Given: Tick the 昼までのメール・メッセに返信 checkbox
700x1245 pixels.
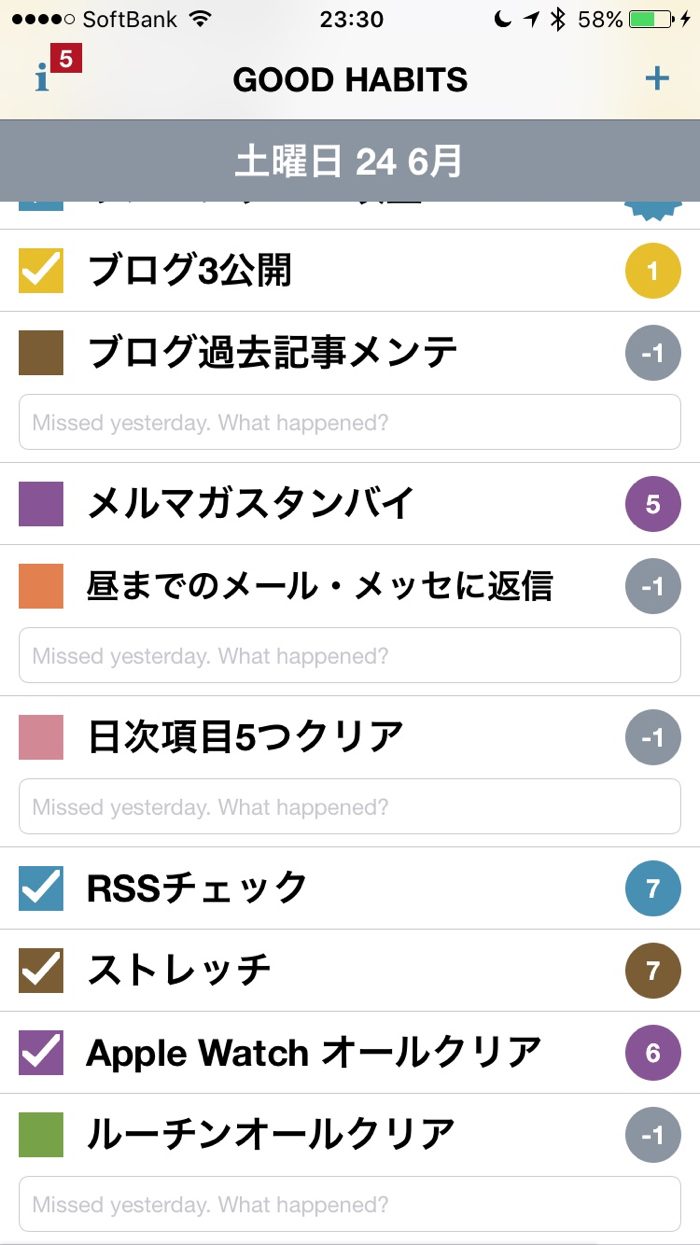Looking at the screenshot, I should click(x=41, y=586).
